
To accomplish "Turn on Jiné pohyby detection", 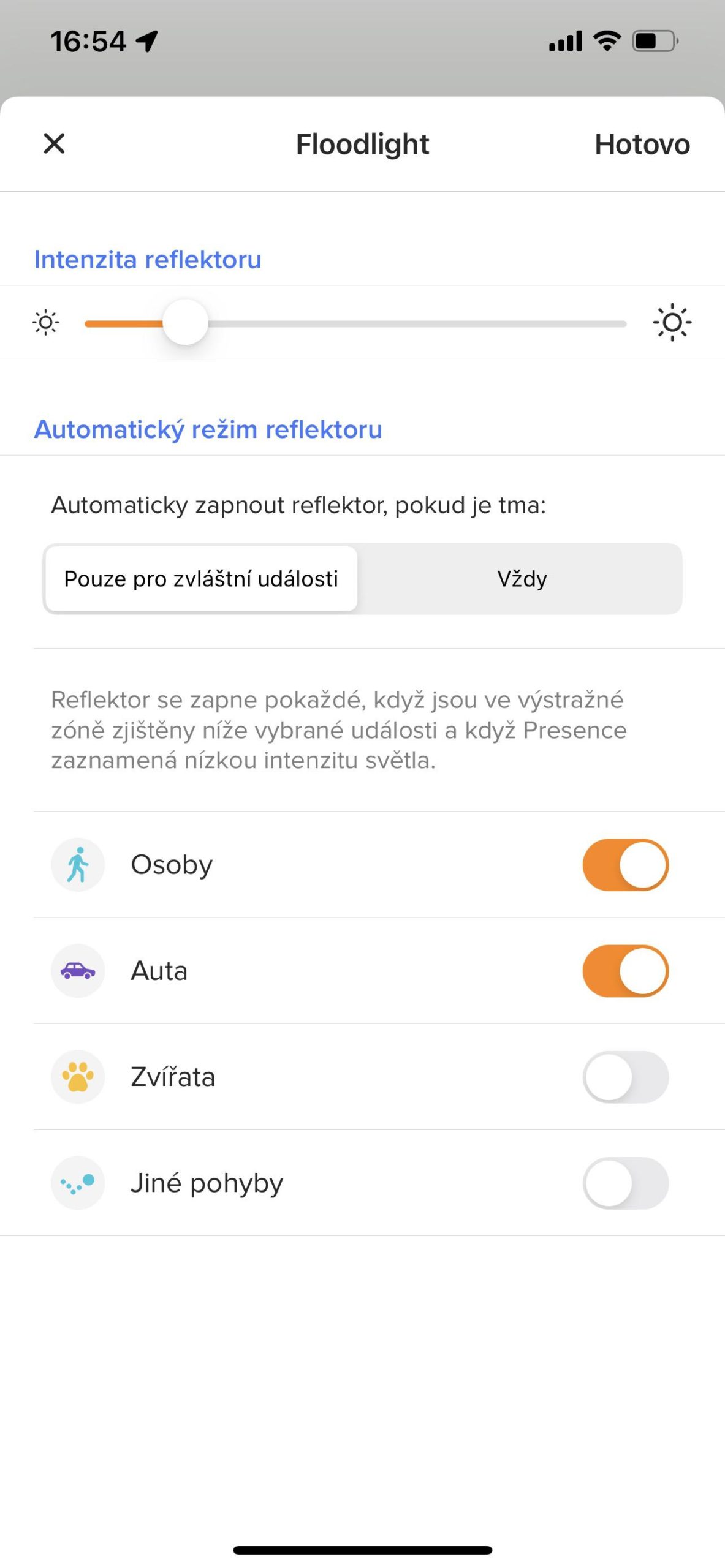I will [625, 1183].
